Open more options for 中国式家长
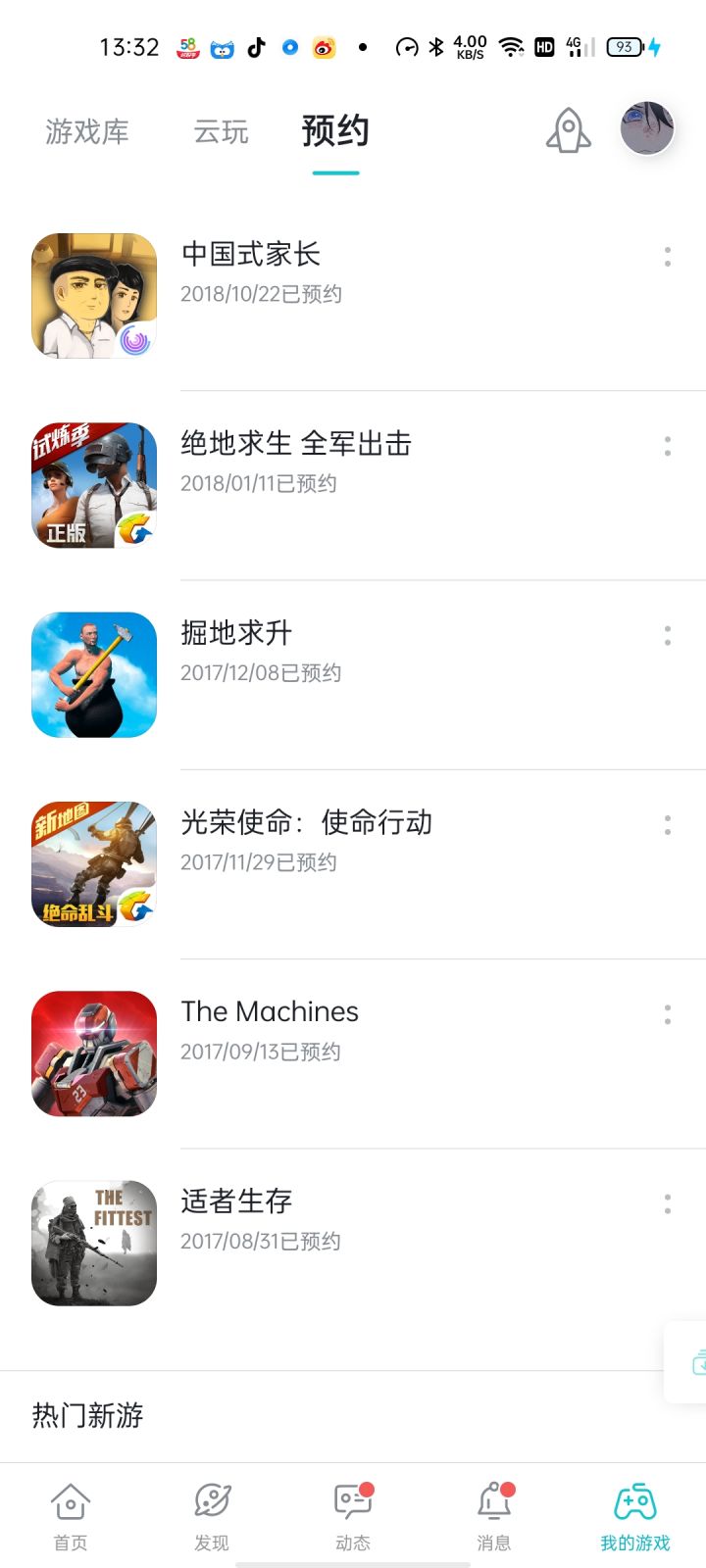Image resolution: width=706 pixels, height=1568 pixels. pyautogui.click(x=668, y=257)
